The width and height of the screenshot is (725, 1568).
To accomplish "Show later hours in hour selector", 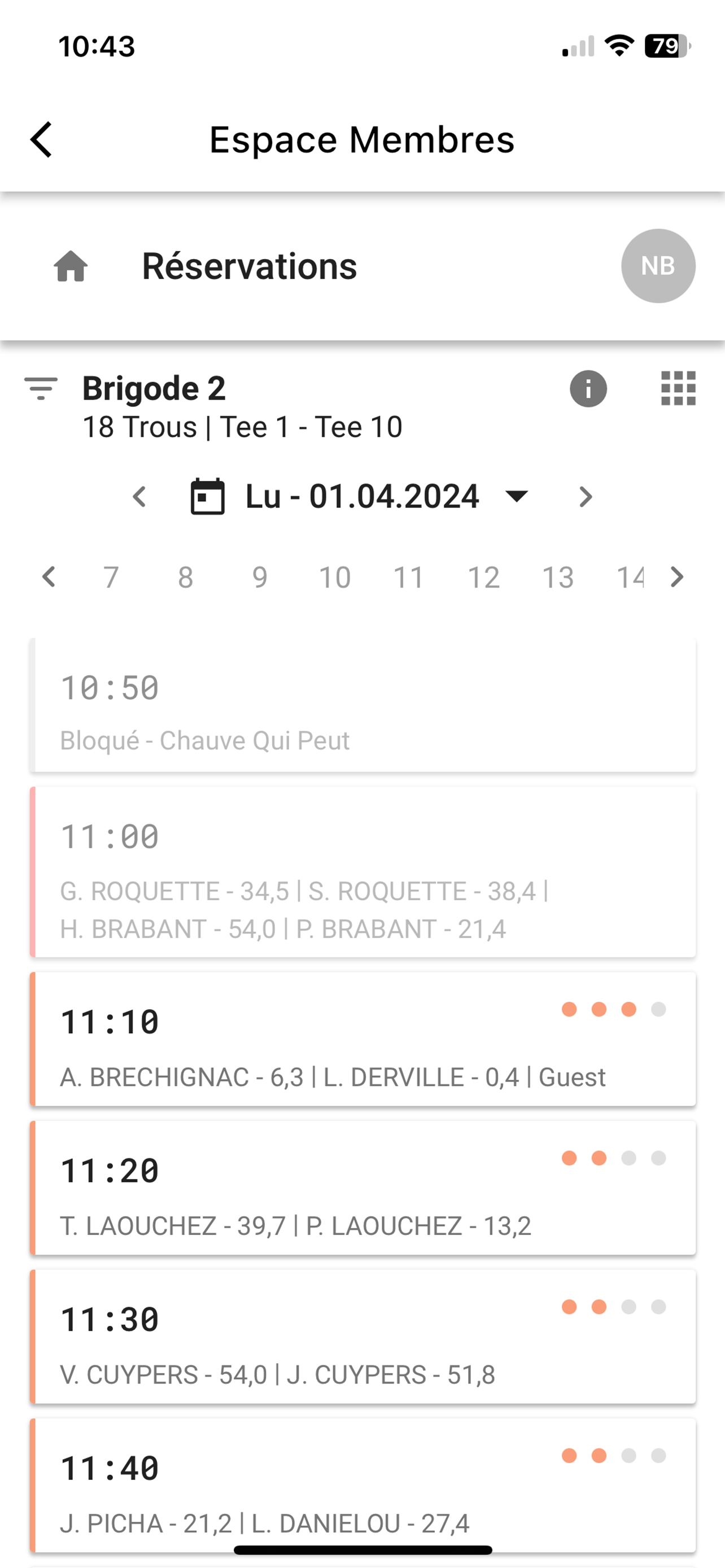I will [676, 576].
